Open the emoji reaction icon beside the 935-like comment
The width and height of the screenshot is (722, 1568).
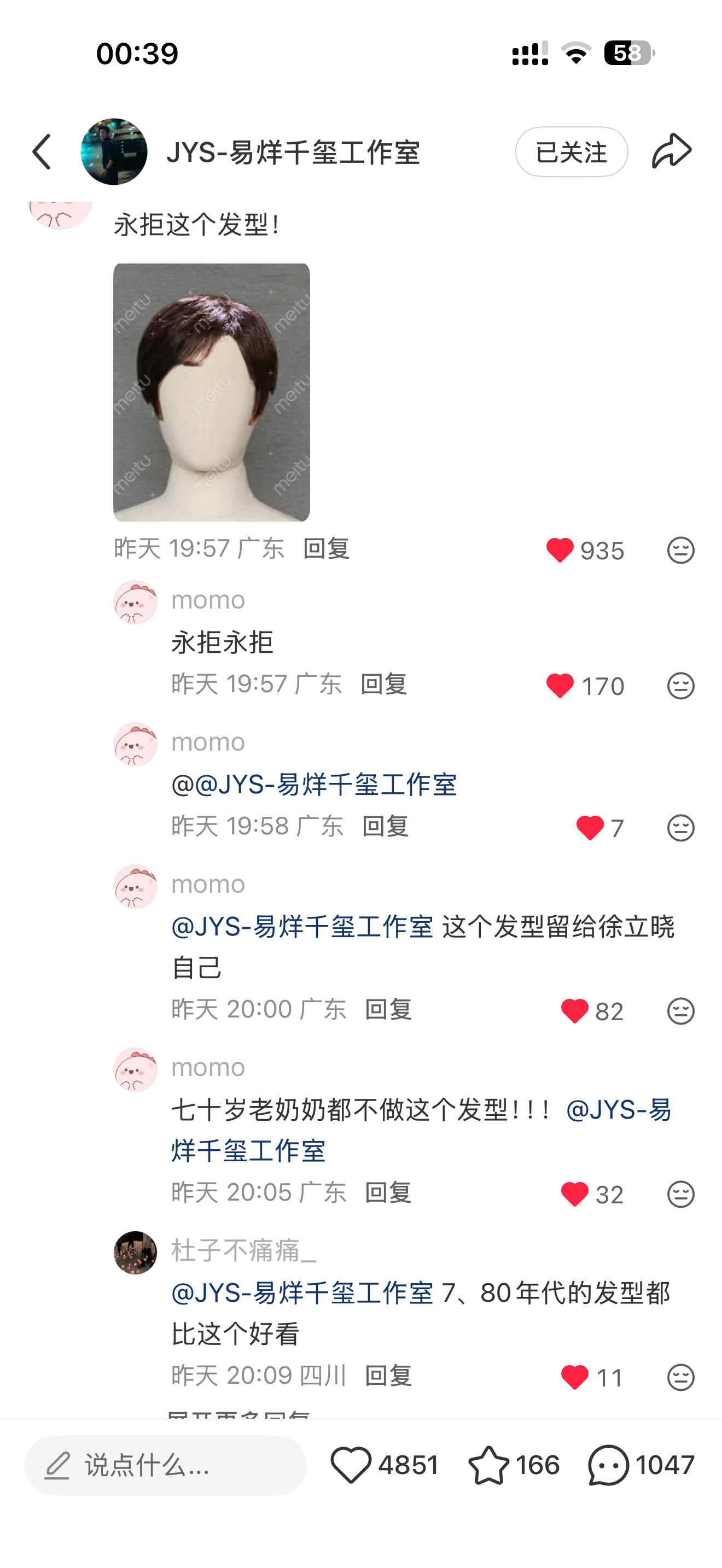[680, 551]
